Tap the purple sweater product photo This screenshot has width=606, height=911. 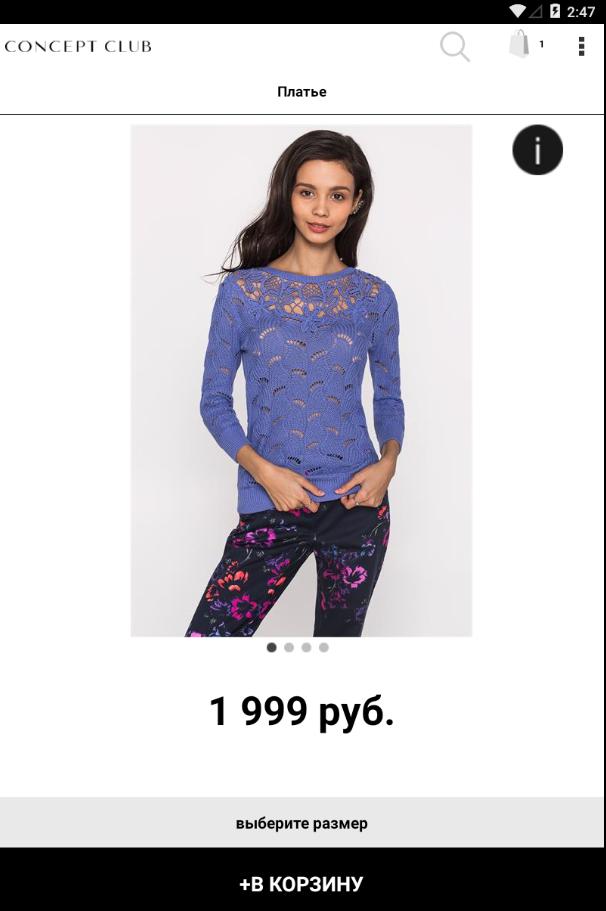[301, 380]
